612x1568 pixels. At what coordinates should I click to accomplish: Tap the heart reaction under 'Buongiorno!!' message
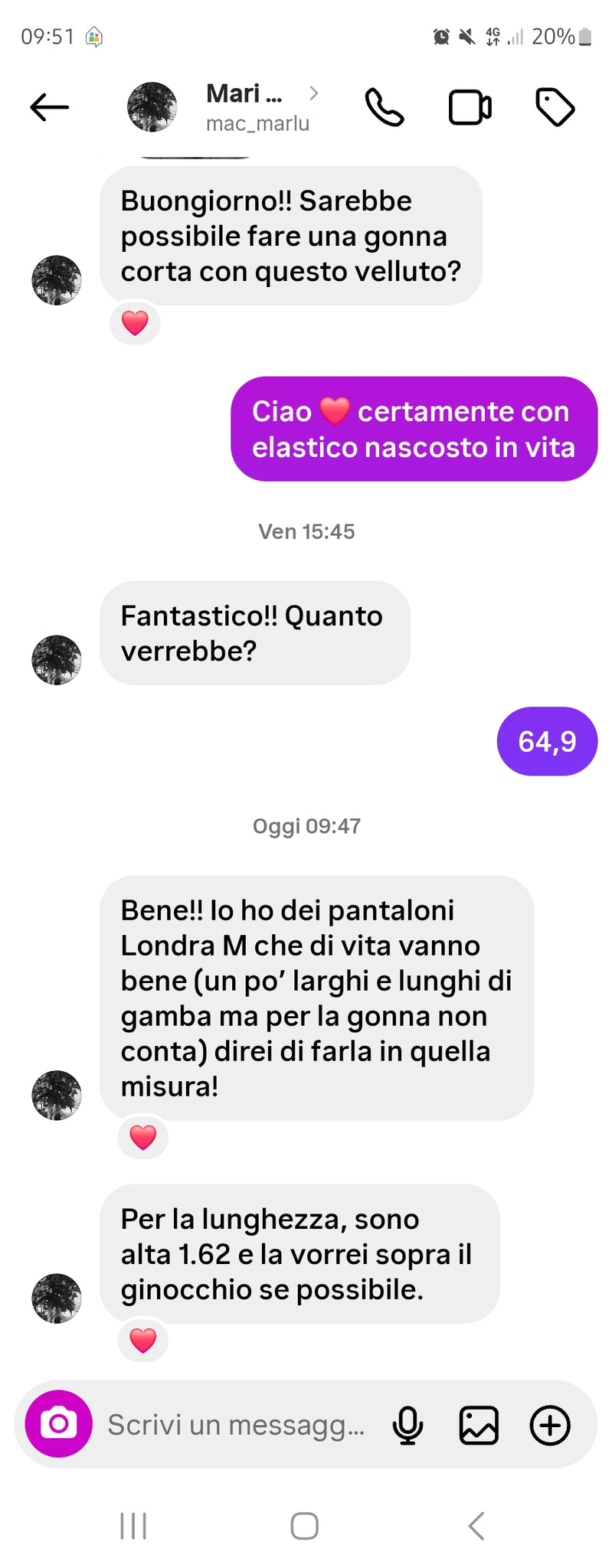[135, 323]
